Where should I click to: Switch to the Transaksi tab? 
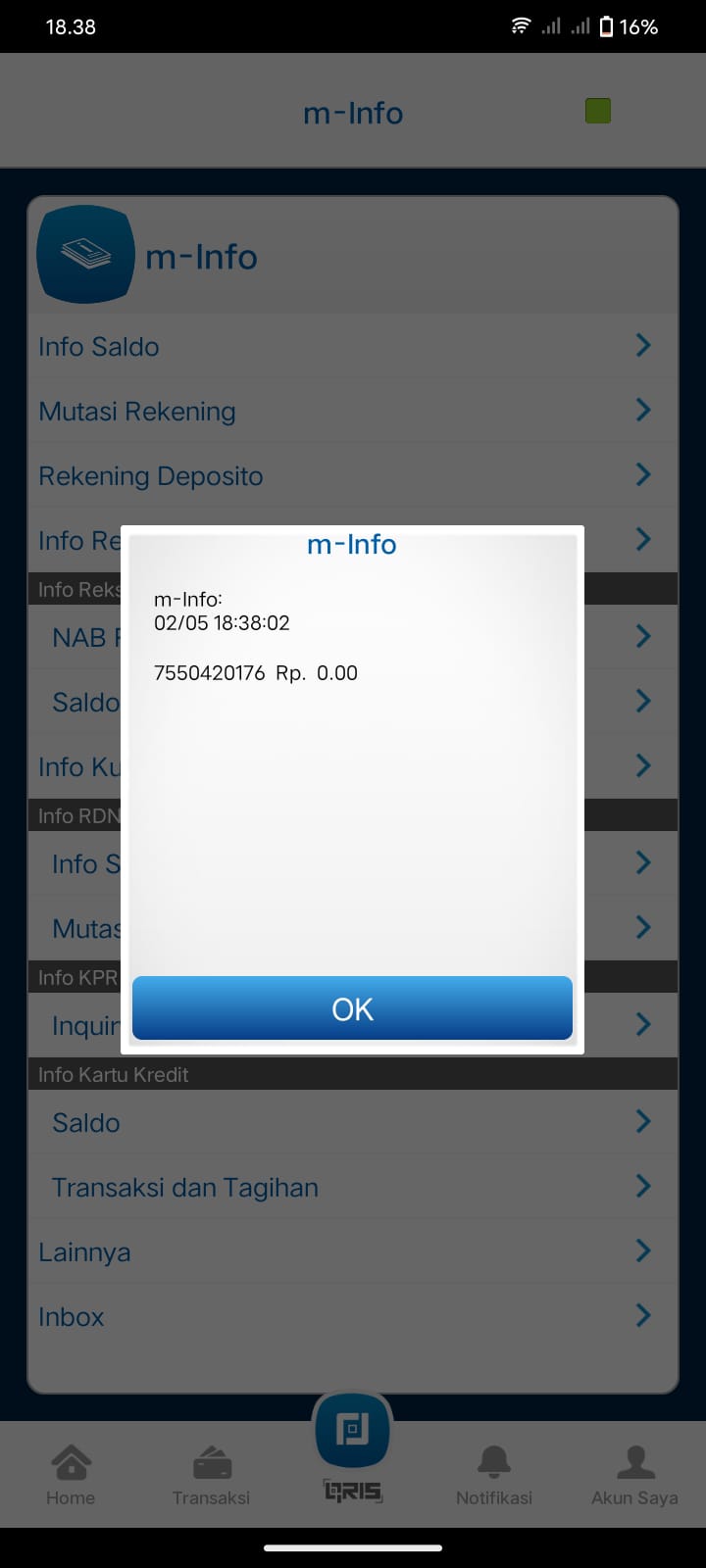(211, 1475)
